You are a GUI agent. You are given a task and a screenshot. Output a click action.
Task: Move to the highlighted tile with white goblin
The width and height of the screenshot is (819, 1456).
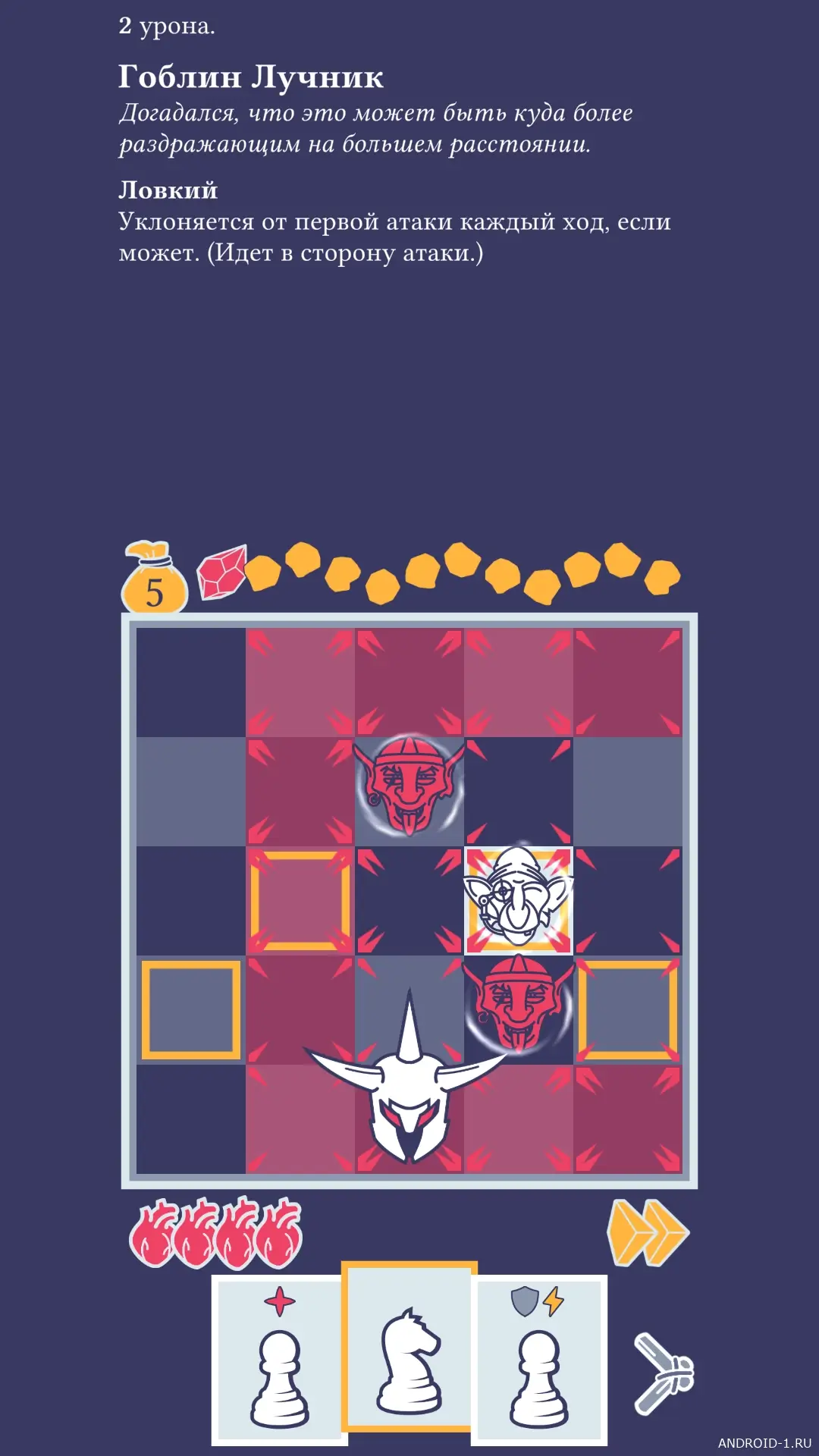tap(519, 900)
